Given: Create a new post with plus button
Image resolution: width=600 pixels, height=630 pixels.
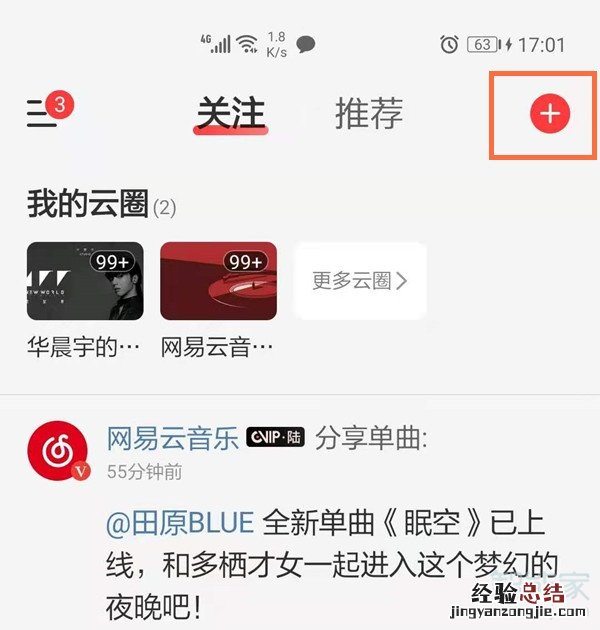Looking at the screenshot, I should [x=548, y=115].
